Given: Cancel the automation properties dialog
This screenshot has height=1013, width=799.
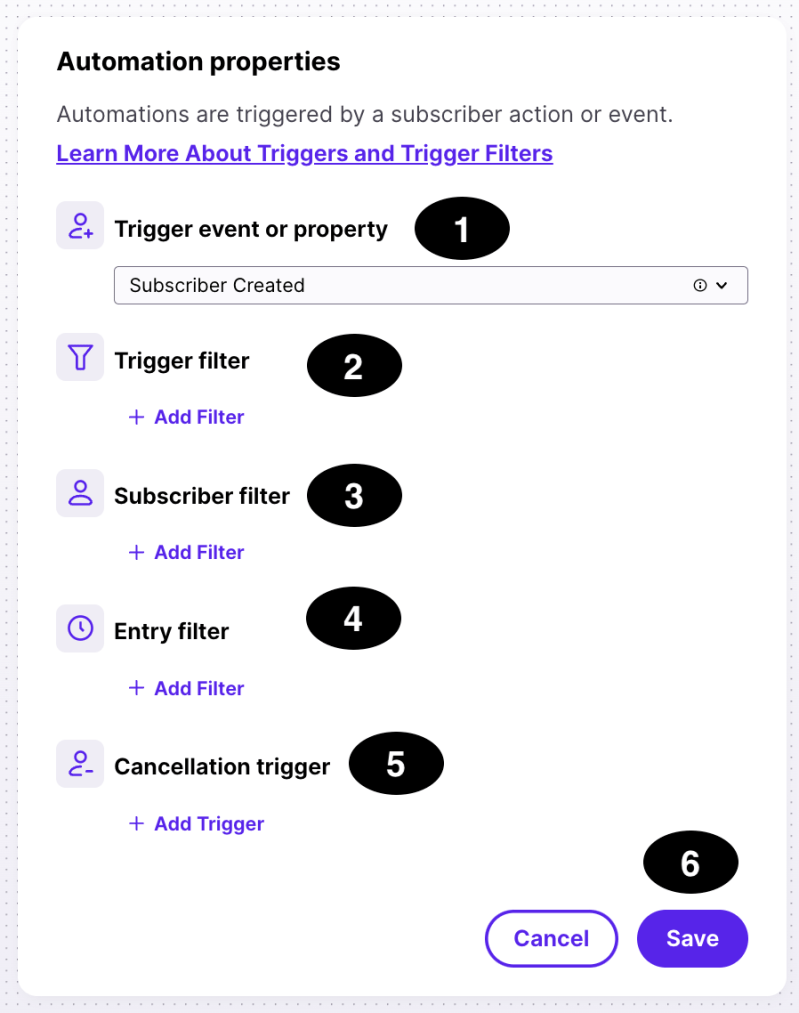Looking at the screenshot, I should point(551,938).
